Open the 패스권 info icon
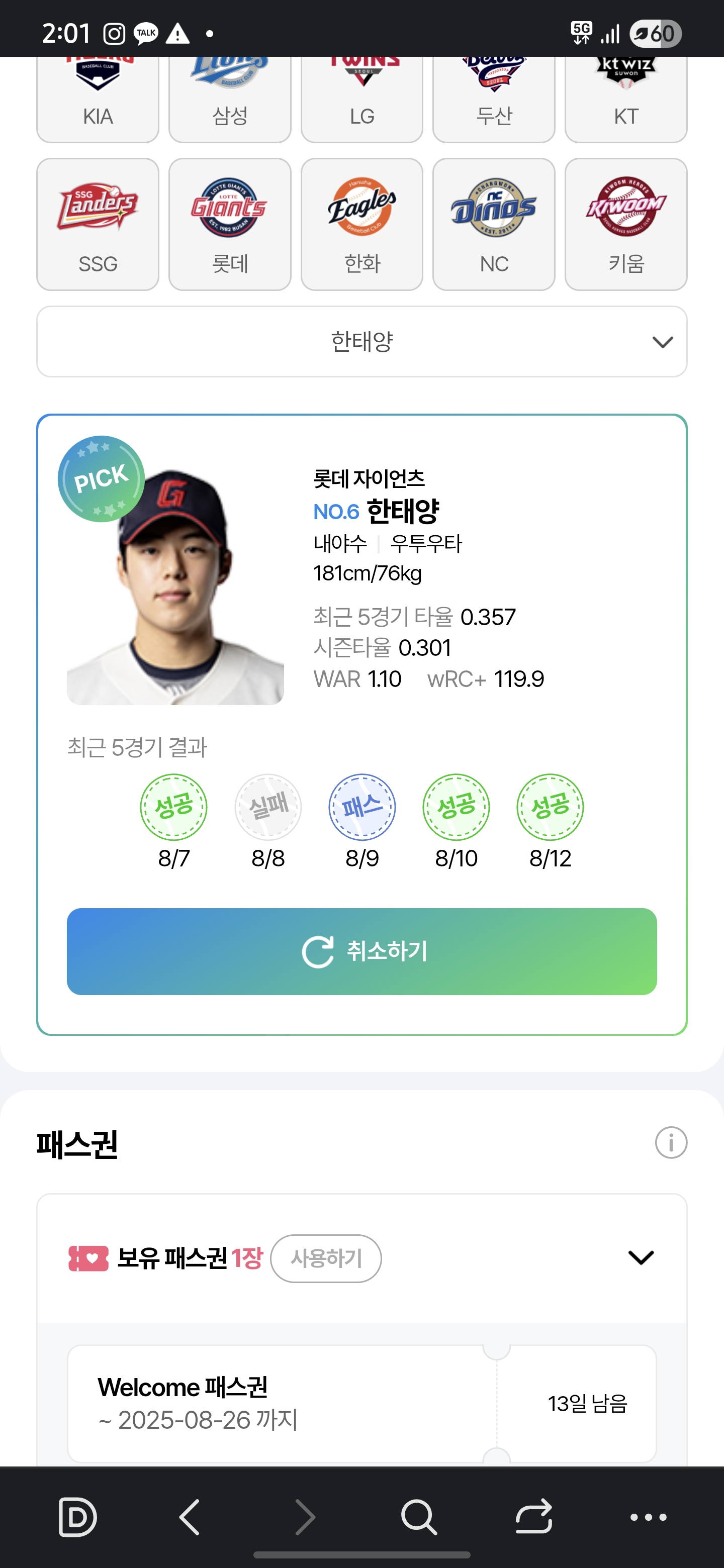 point(670,1142)
